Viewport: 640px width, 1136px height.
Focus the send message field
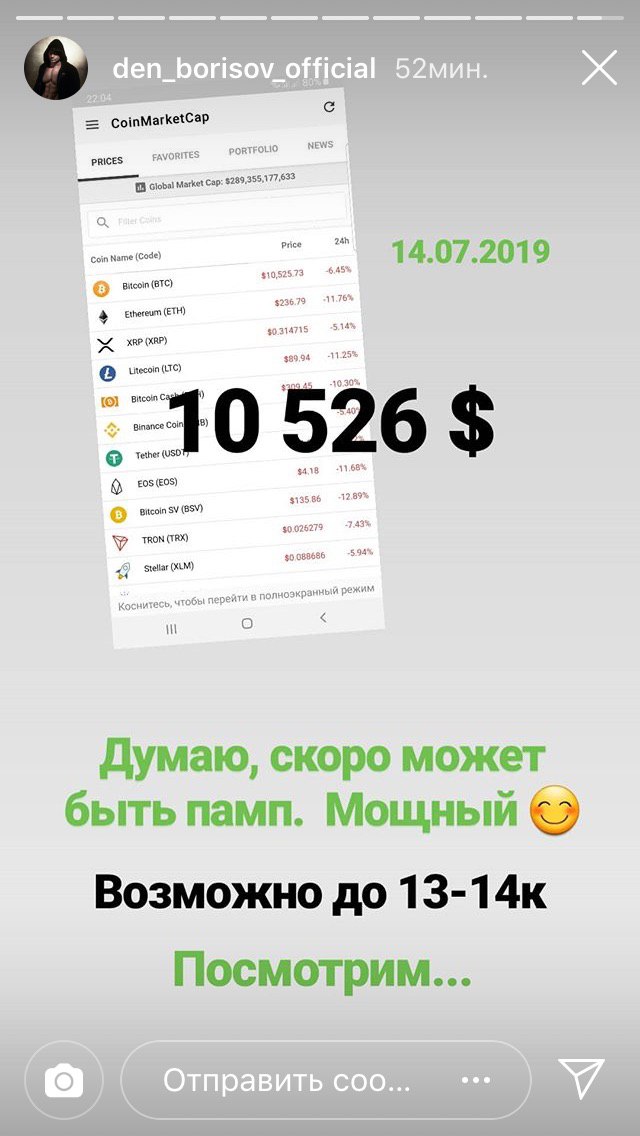(290, 1080)
